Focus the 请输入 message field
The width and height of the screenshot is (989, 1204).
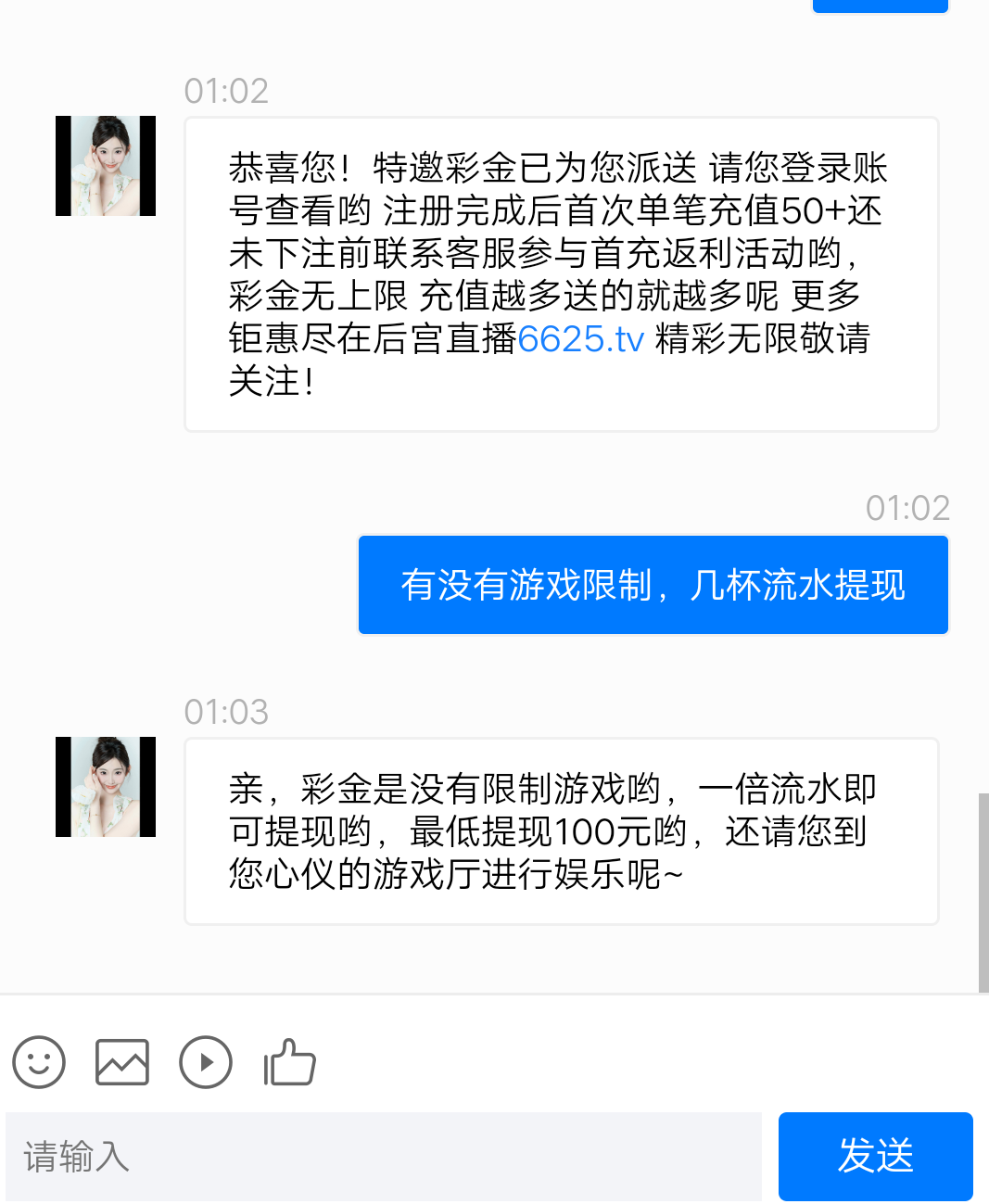(x=384, y=1157)
